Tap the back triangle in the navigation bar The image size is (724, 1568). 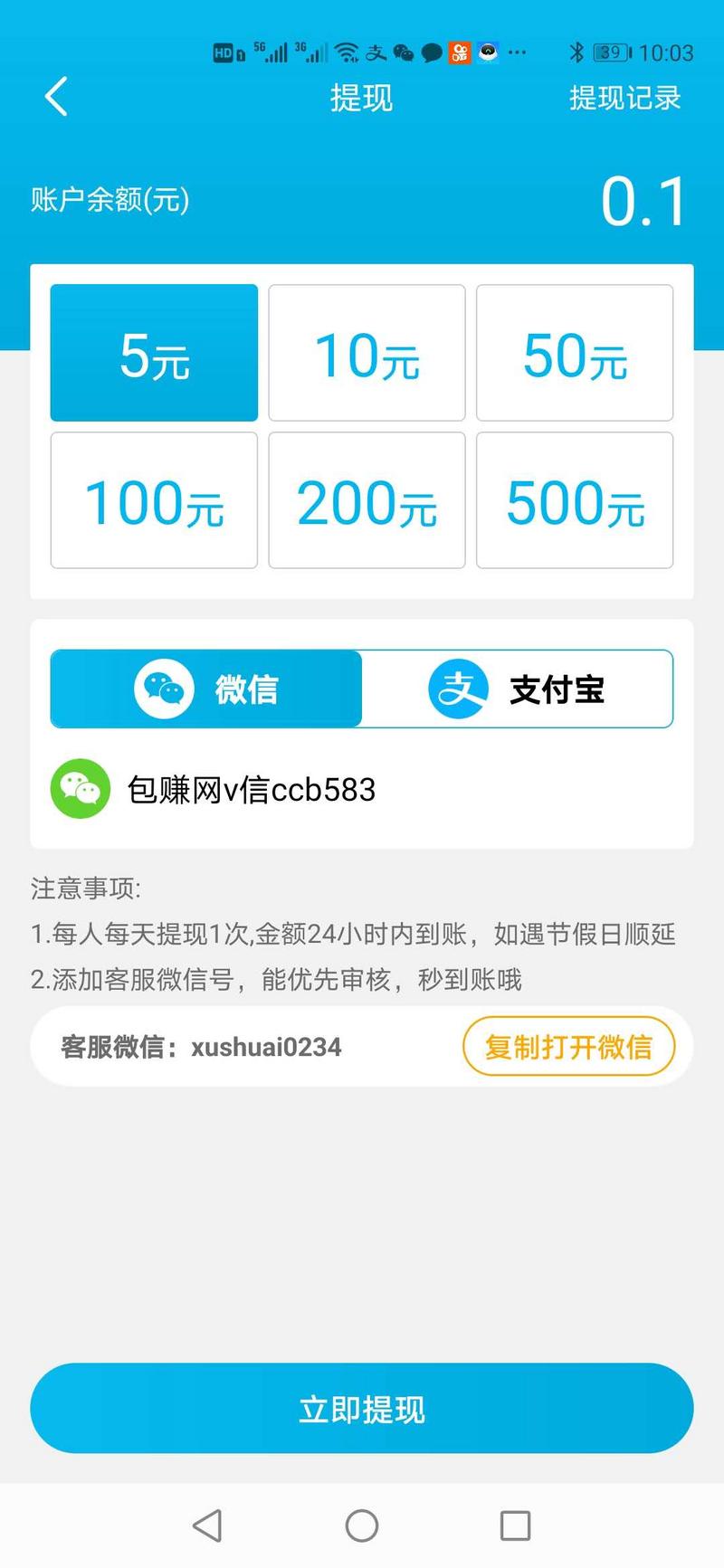click(207, 1525)
